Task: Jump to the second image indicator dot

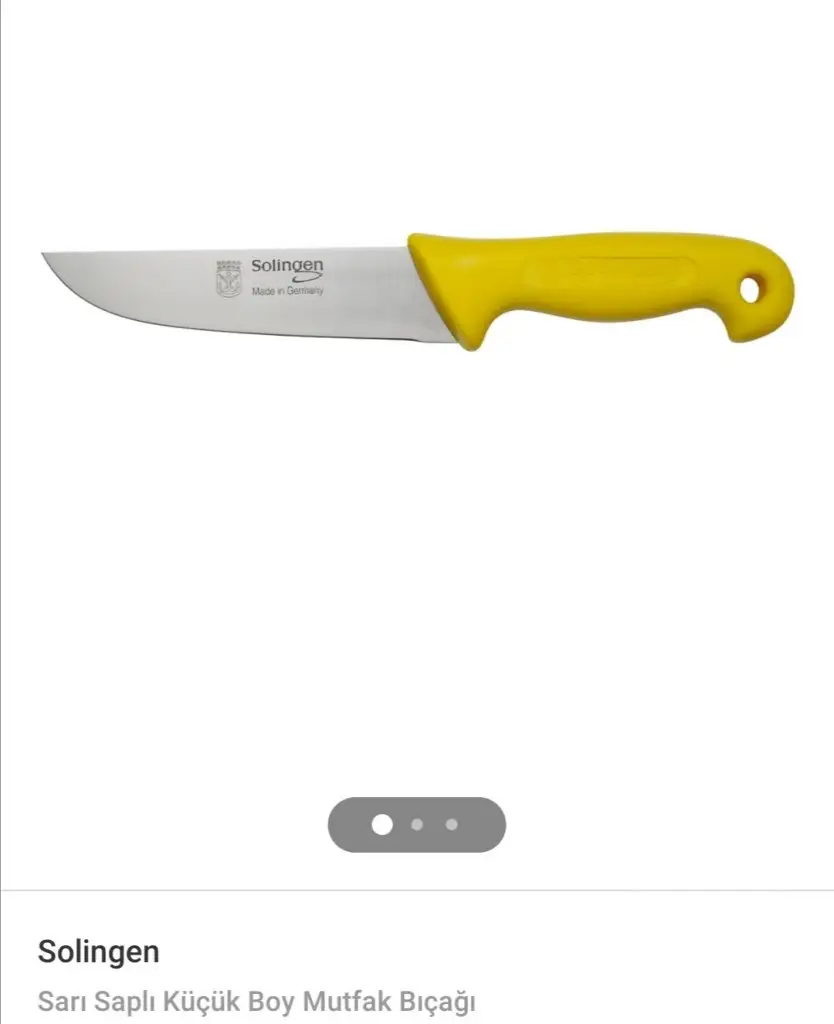Action: pos(417,825)
